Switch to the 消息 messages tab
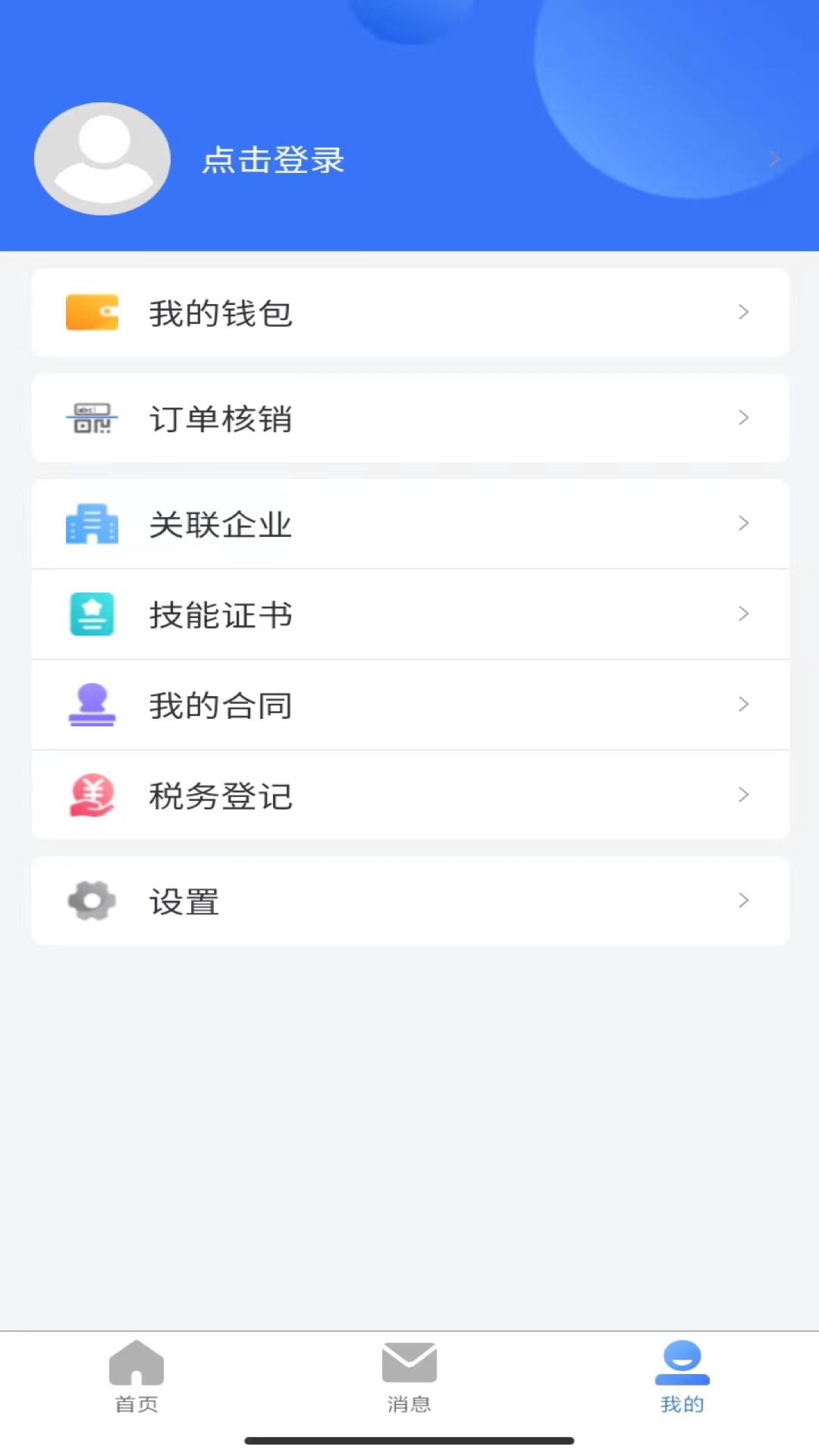 pyautogui.click(x=409, y=1376)
